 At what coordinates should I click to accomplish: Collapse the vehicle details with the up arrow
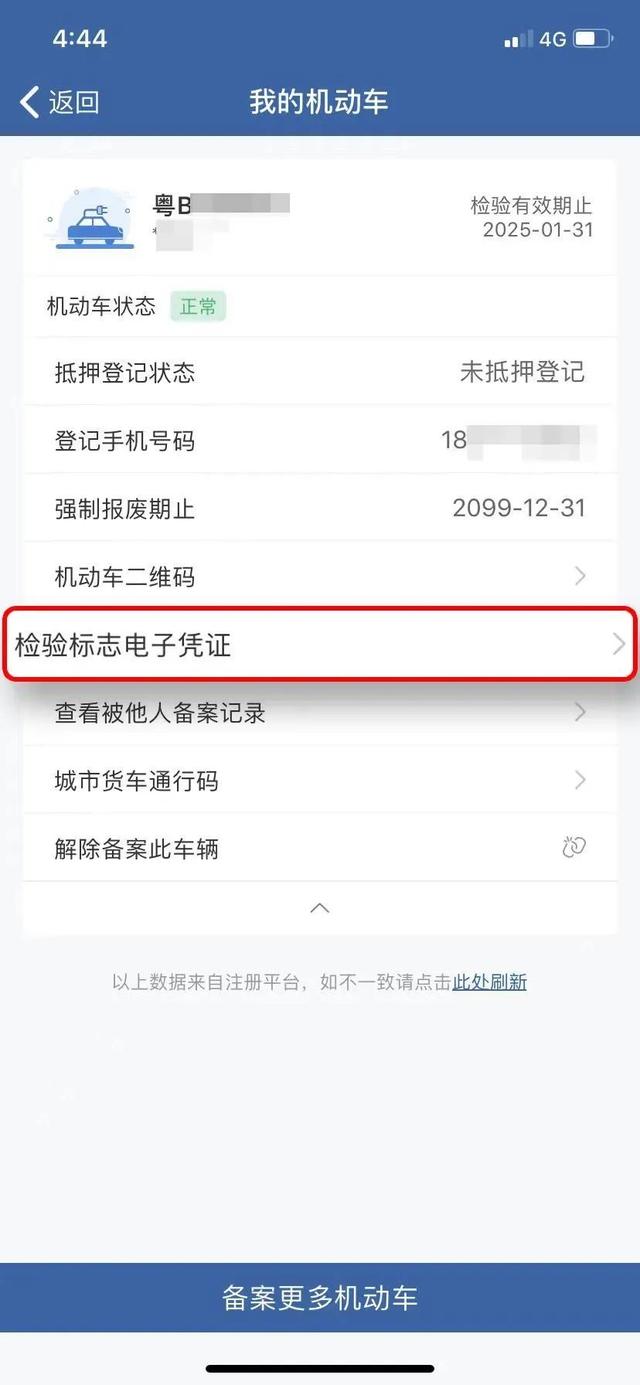pyautogui.click(x=320, y=908)
